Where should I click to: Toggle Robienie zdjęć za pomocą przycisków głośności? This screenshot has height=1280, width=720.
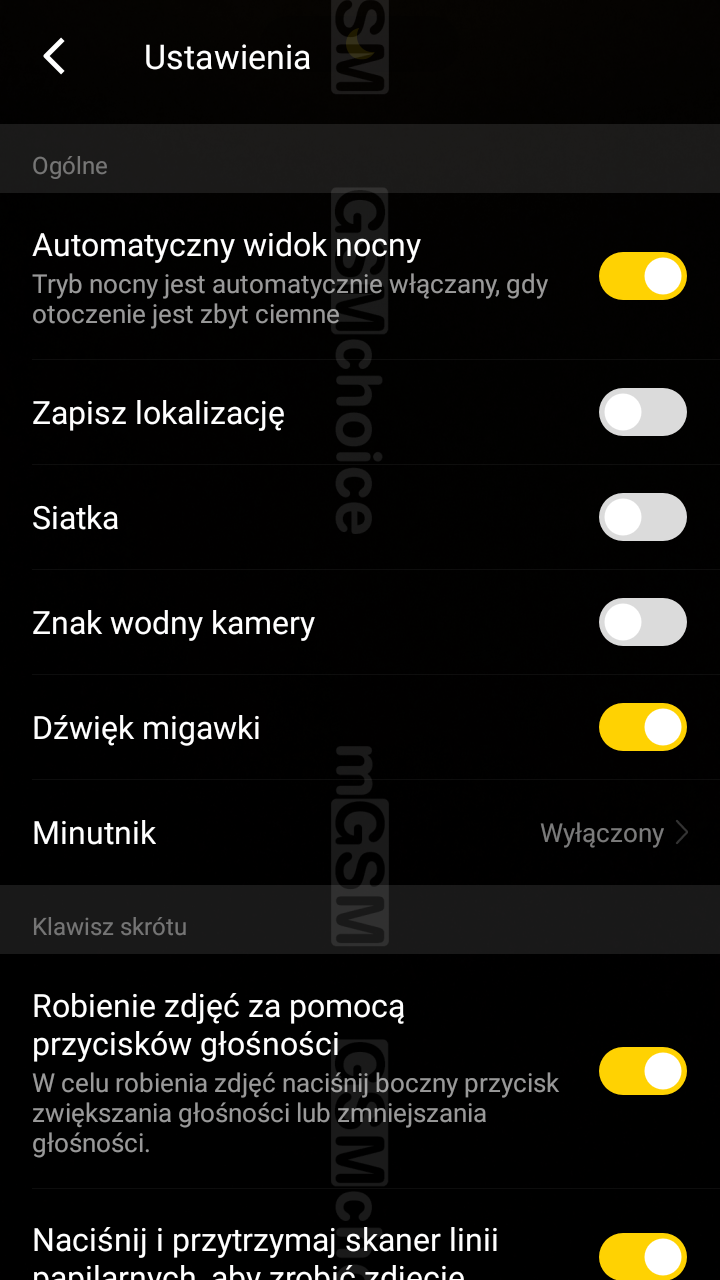[x=642, y=1071]
